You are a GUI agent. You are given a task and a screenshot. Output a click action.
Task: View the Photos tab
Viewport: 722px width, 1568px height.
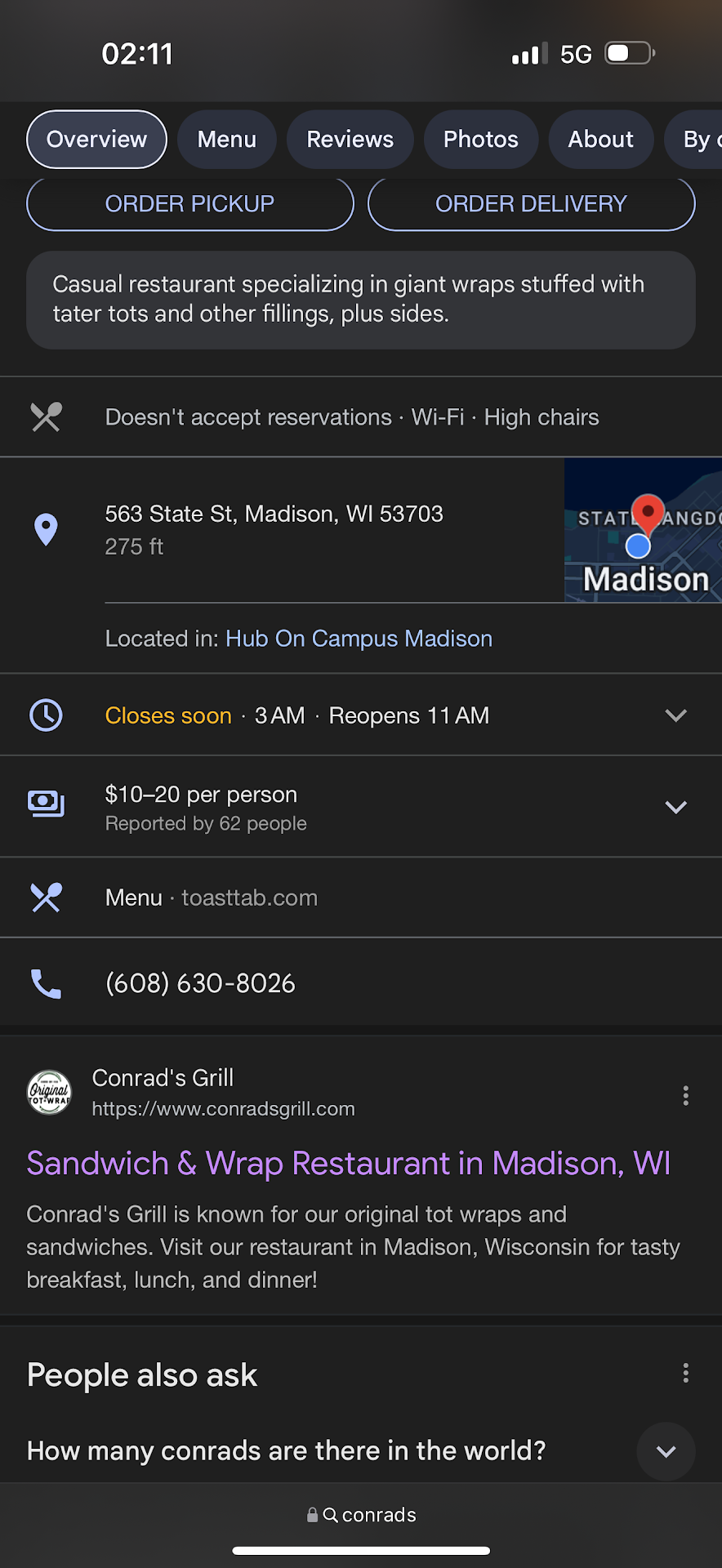point(480,140)
